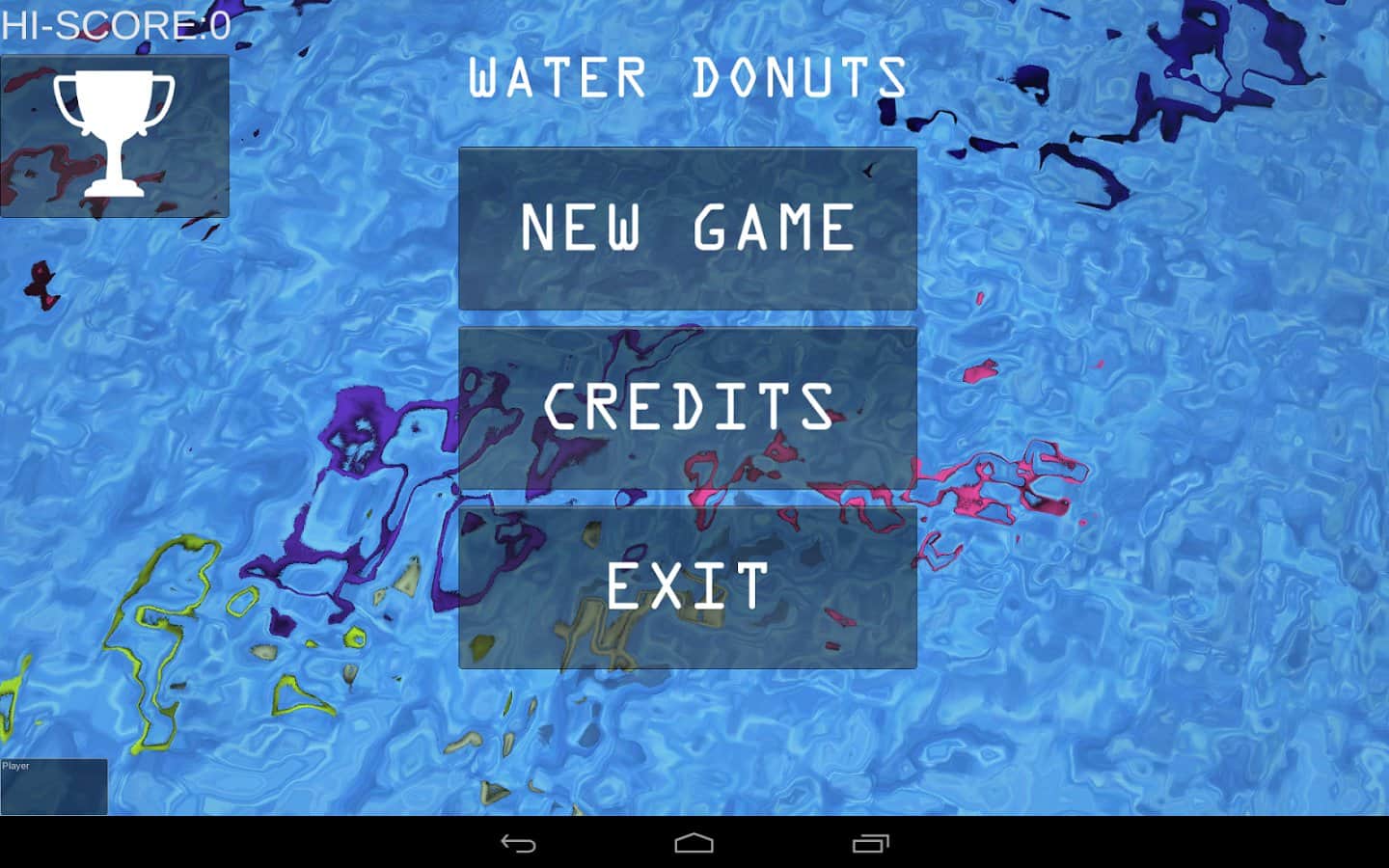
Task: Open the recent apps view
Action: pos(870,844)
